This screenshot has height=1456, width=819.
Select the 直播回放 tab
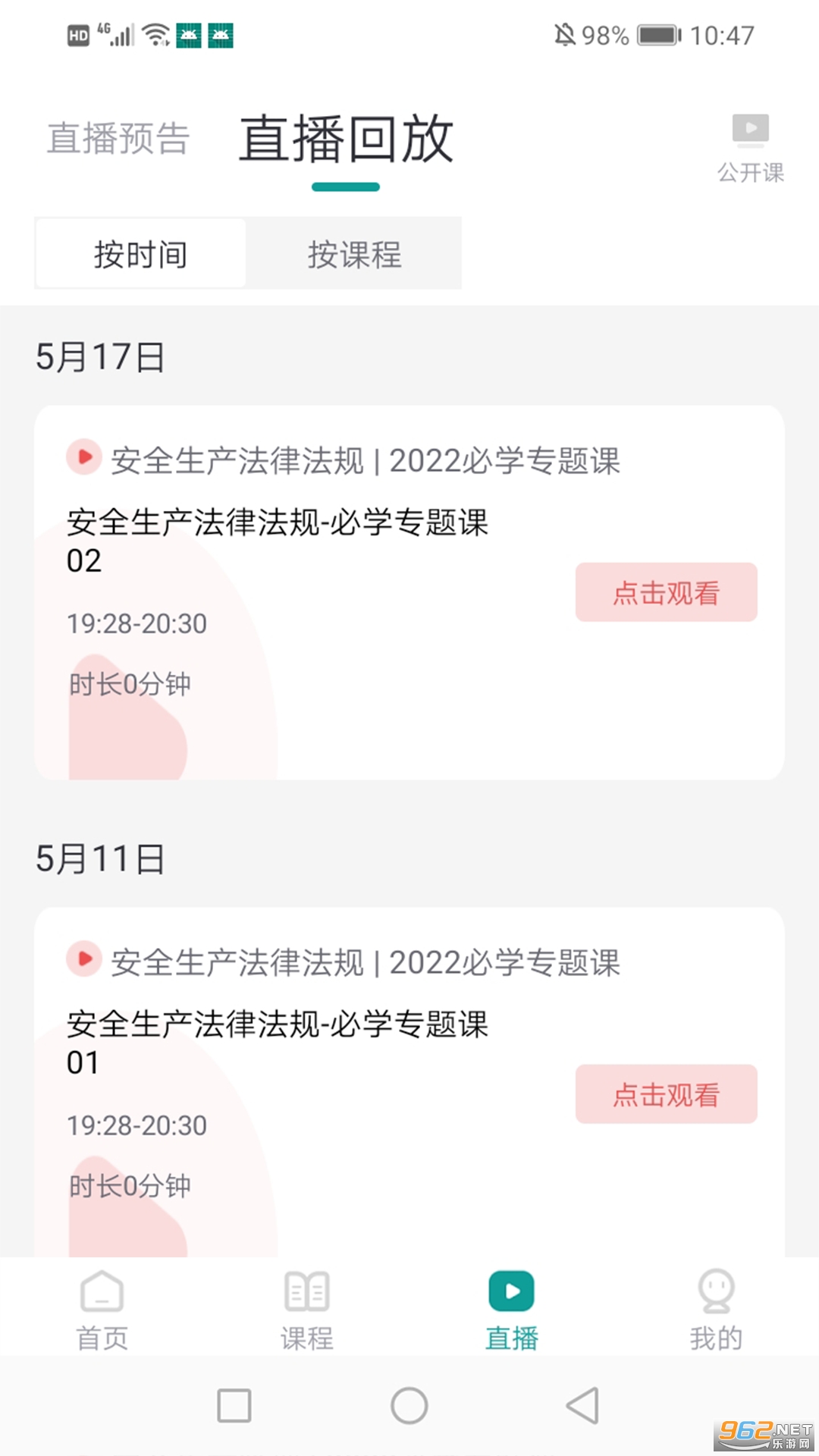point(346,140)
